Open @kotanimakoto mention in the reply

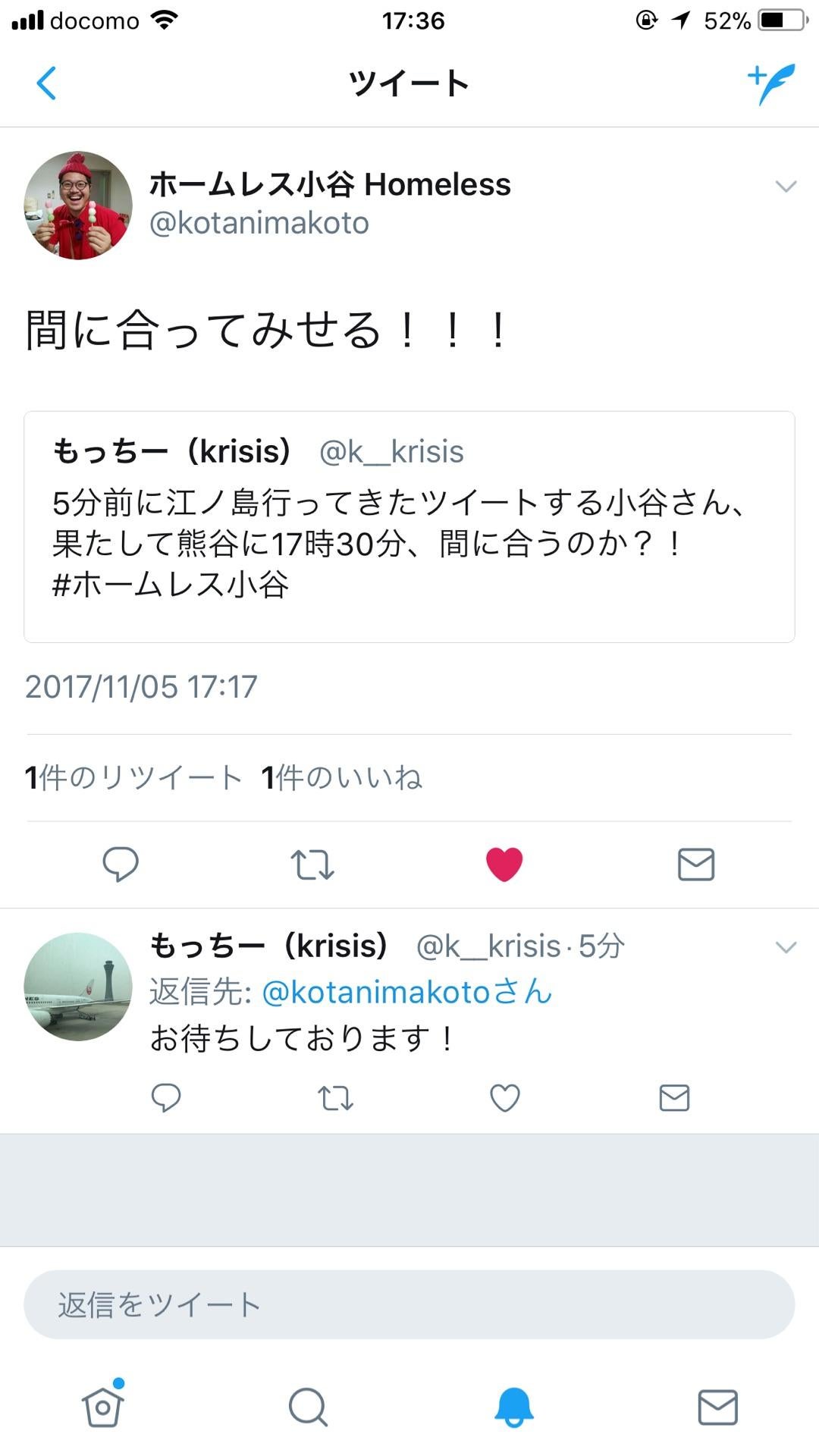[394, 991]
